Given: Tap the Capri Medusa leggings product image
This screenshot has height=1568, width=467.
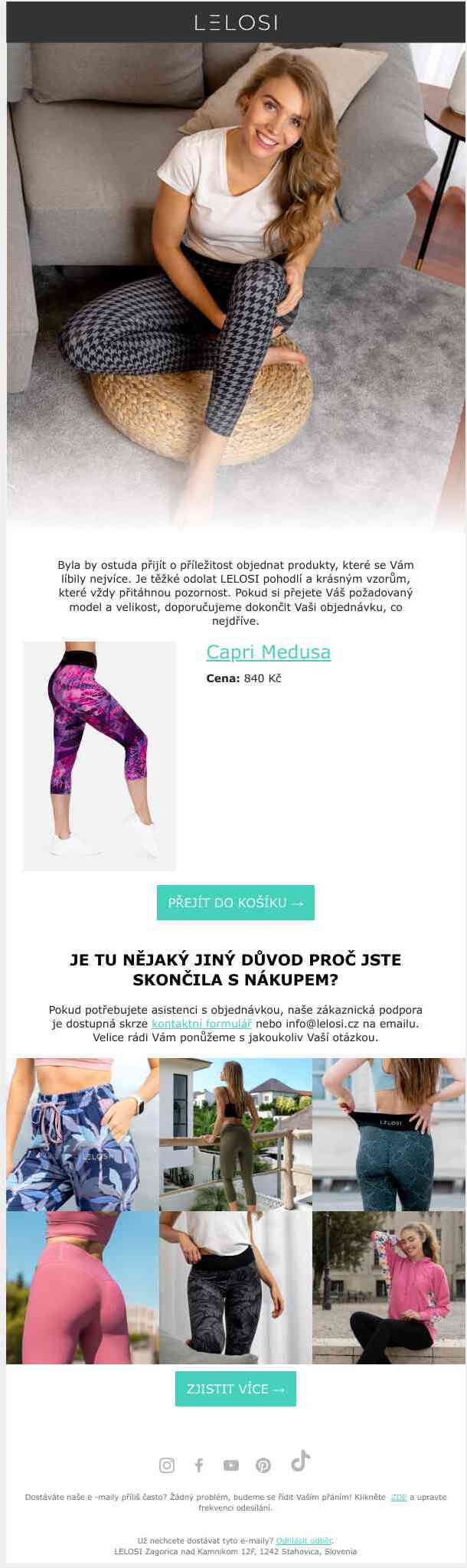Looking at the screenshot, I should (100, 756).
